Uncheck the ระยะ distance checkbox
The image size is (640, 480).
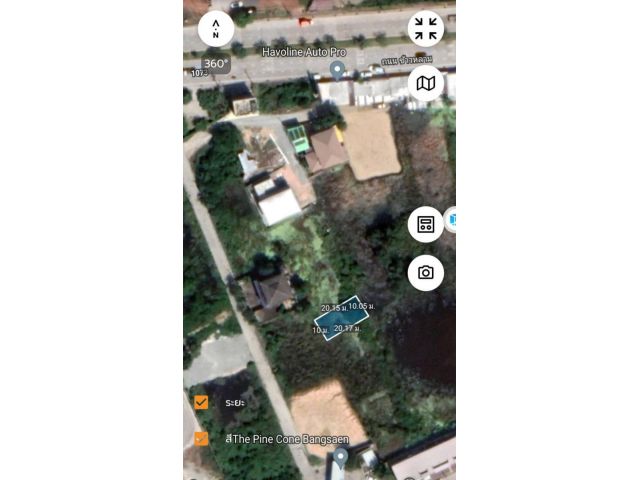click(202, 402)
